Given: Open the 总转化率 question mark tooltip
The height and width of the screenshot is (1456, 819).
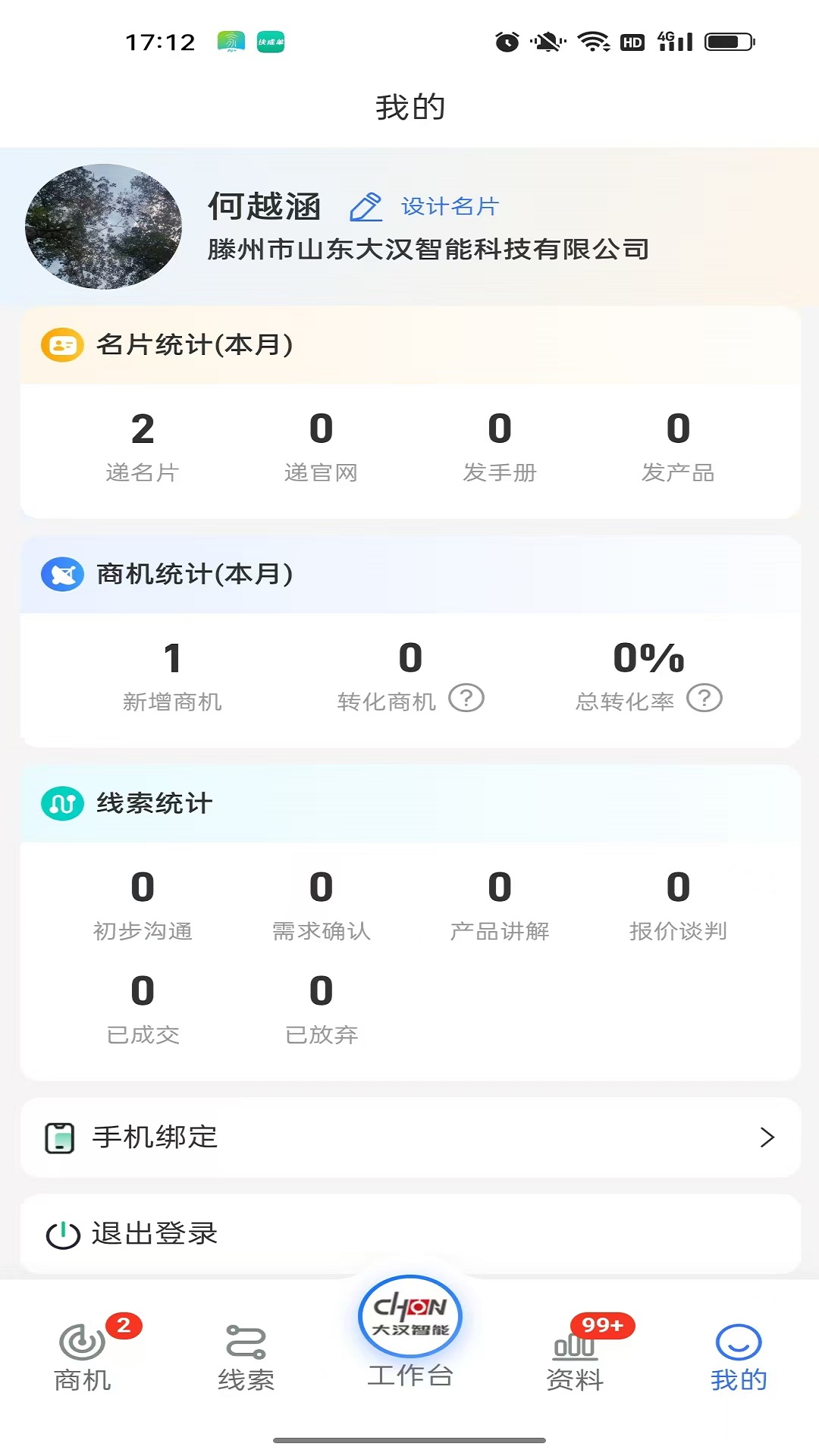Looking at the screenshot, I should click(704, 698).
